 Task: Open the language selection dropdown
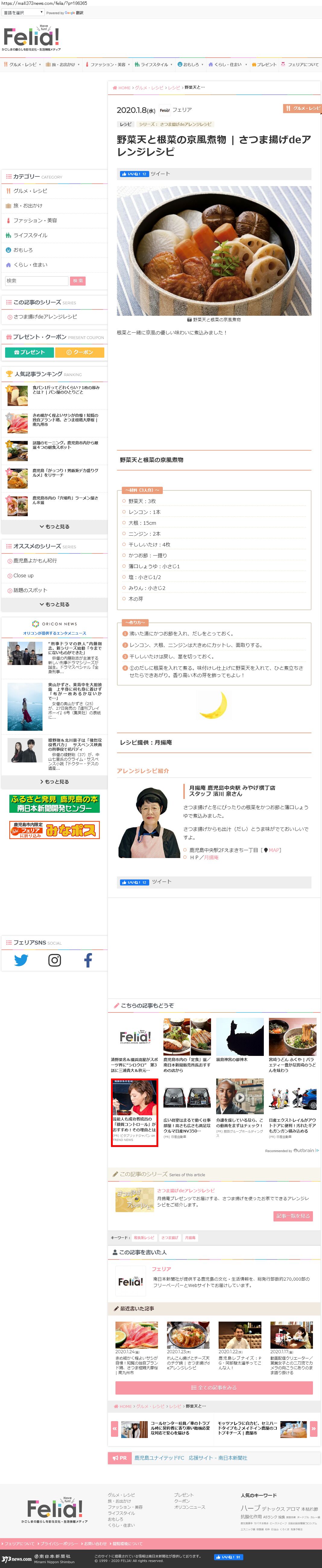(23, 12)
